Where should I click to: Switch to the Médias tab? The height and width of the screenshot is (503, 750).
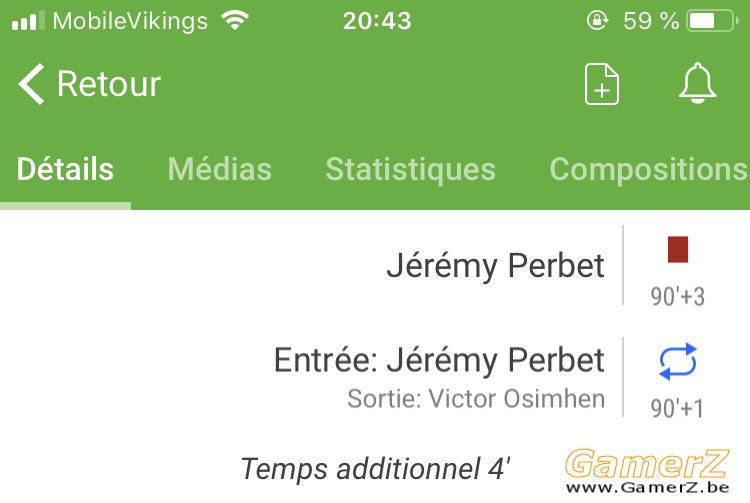pos(219,169)
